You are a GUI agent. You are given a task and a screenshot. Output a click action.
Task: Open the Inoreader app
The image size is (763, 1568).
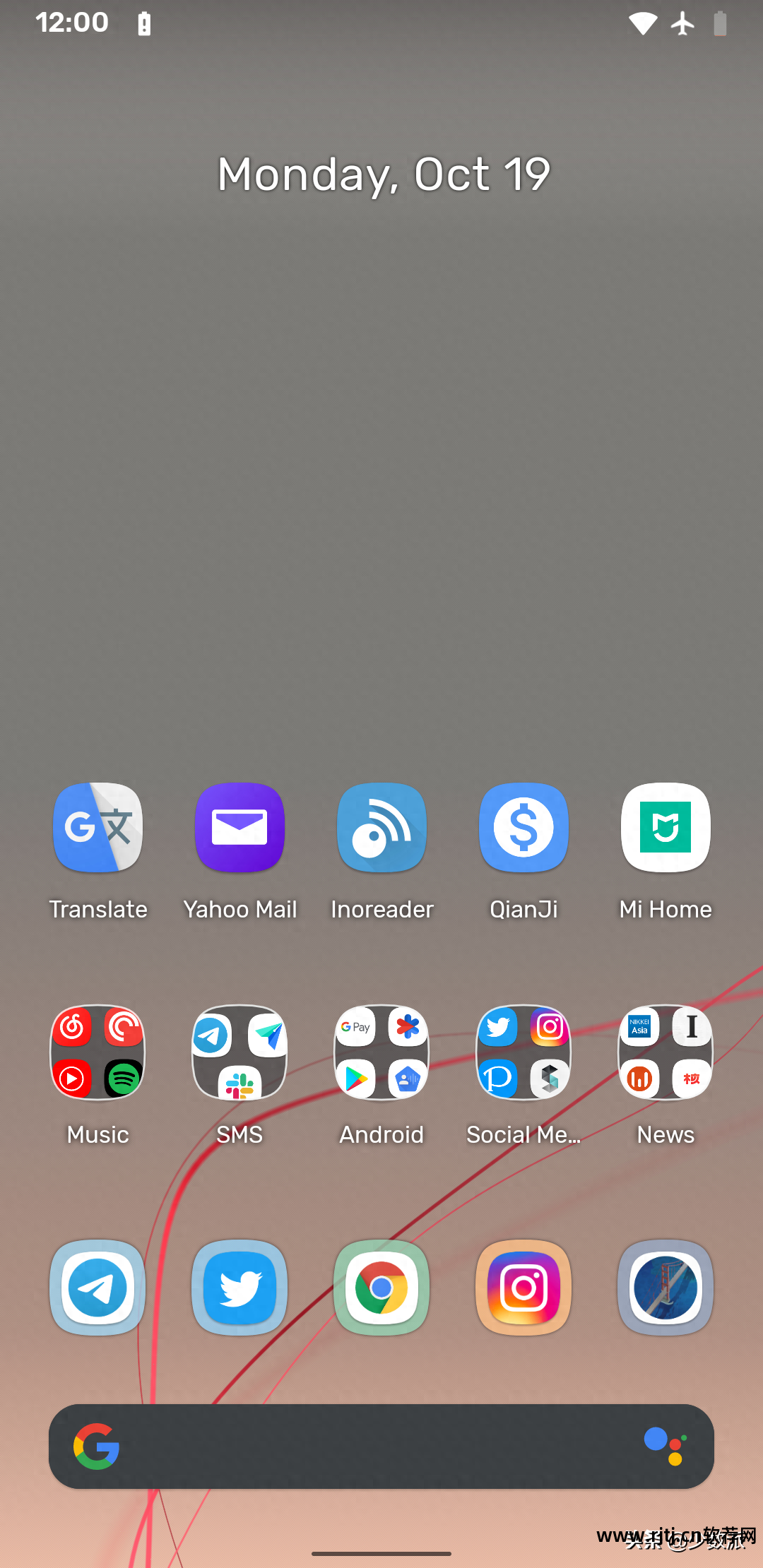(x=382, y=828)
